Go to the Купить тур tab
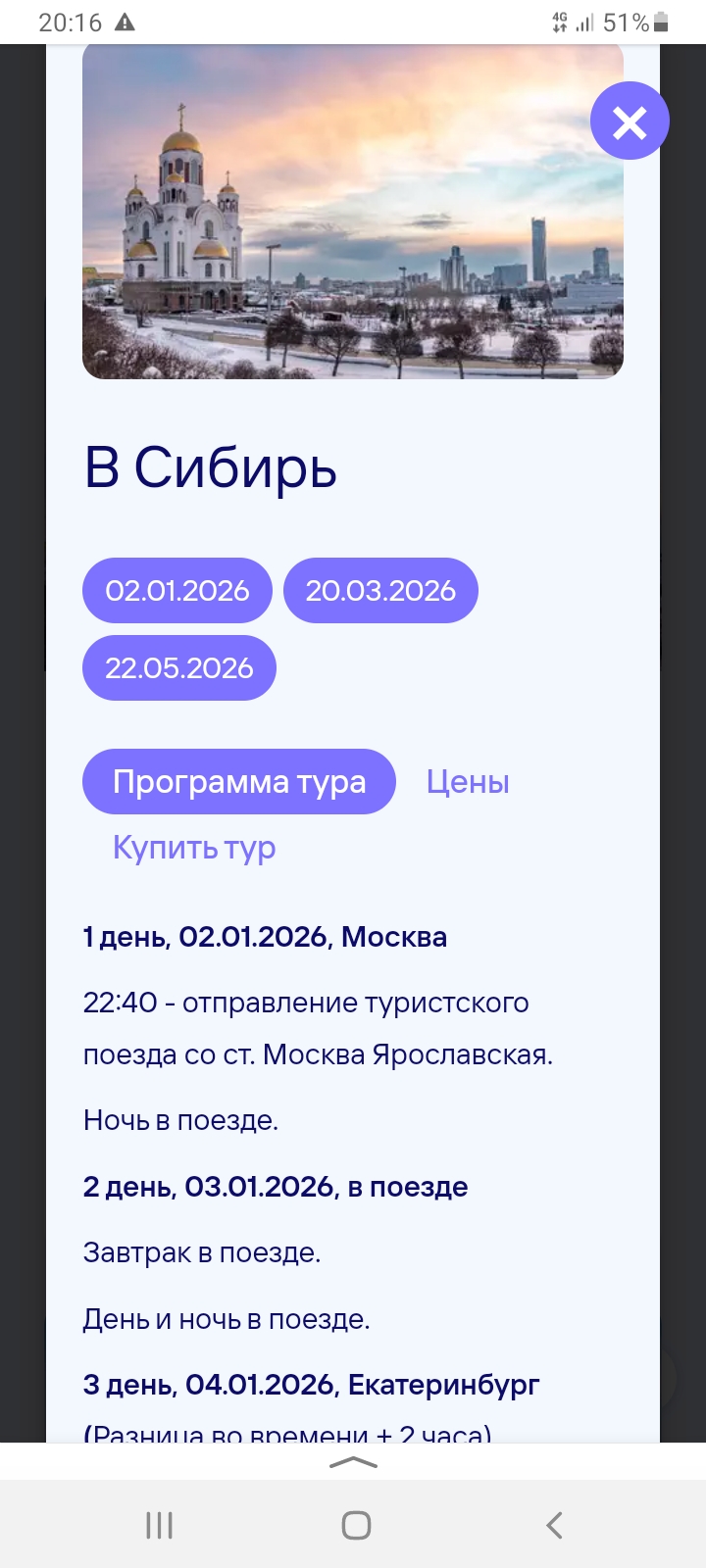 [x=194, y=847]
